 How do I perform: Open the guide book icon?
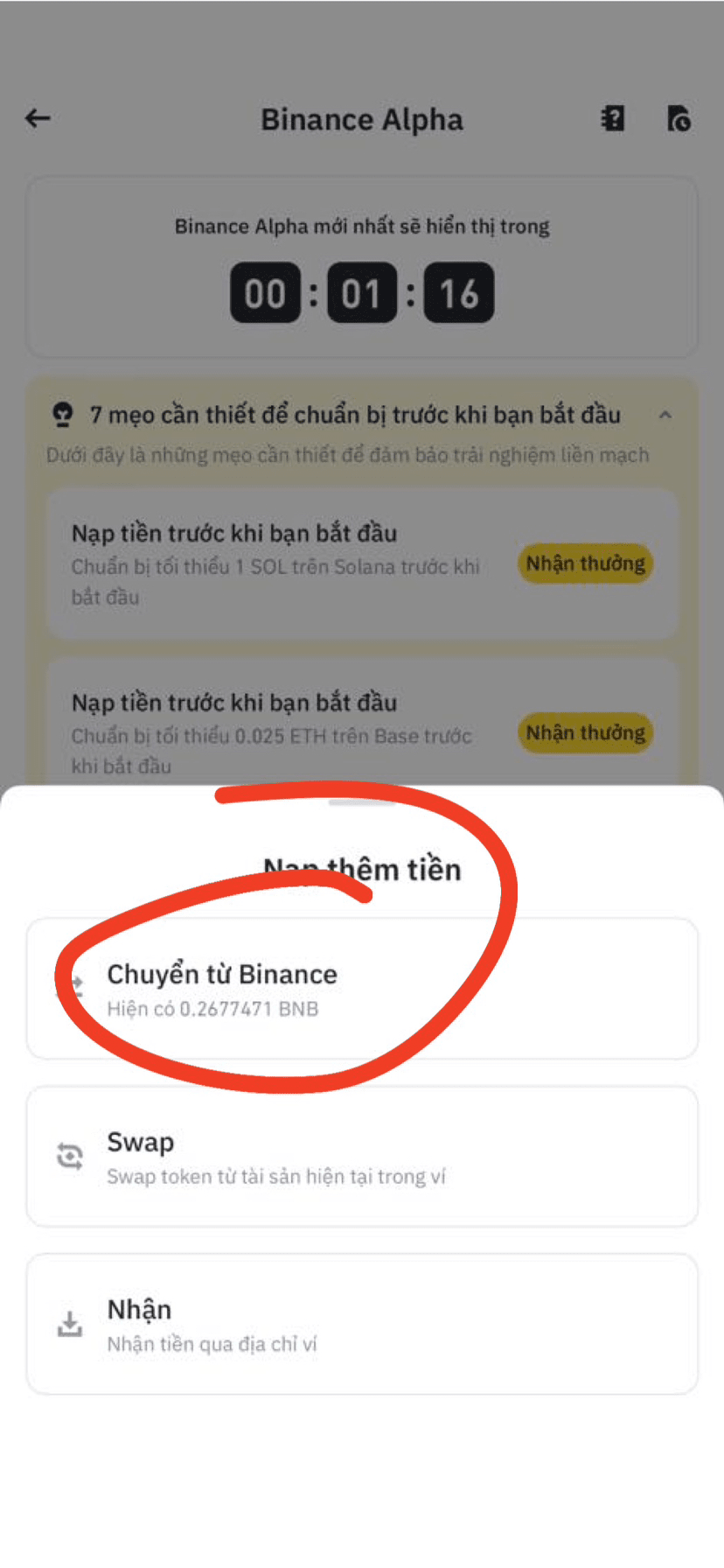coord(613,118)
